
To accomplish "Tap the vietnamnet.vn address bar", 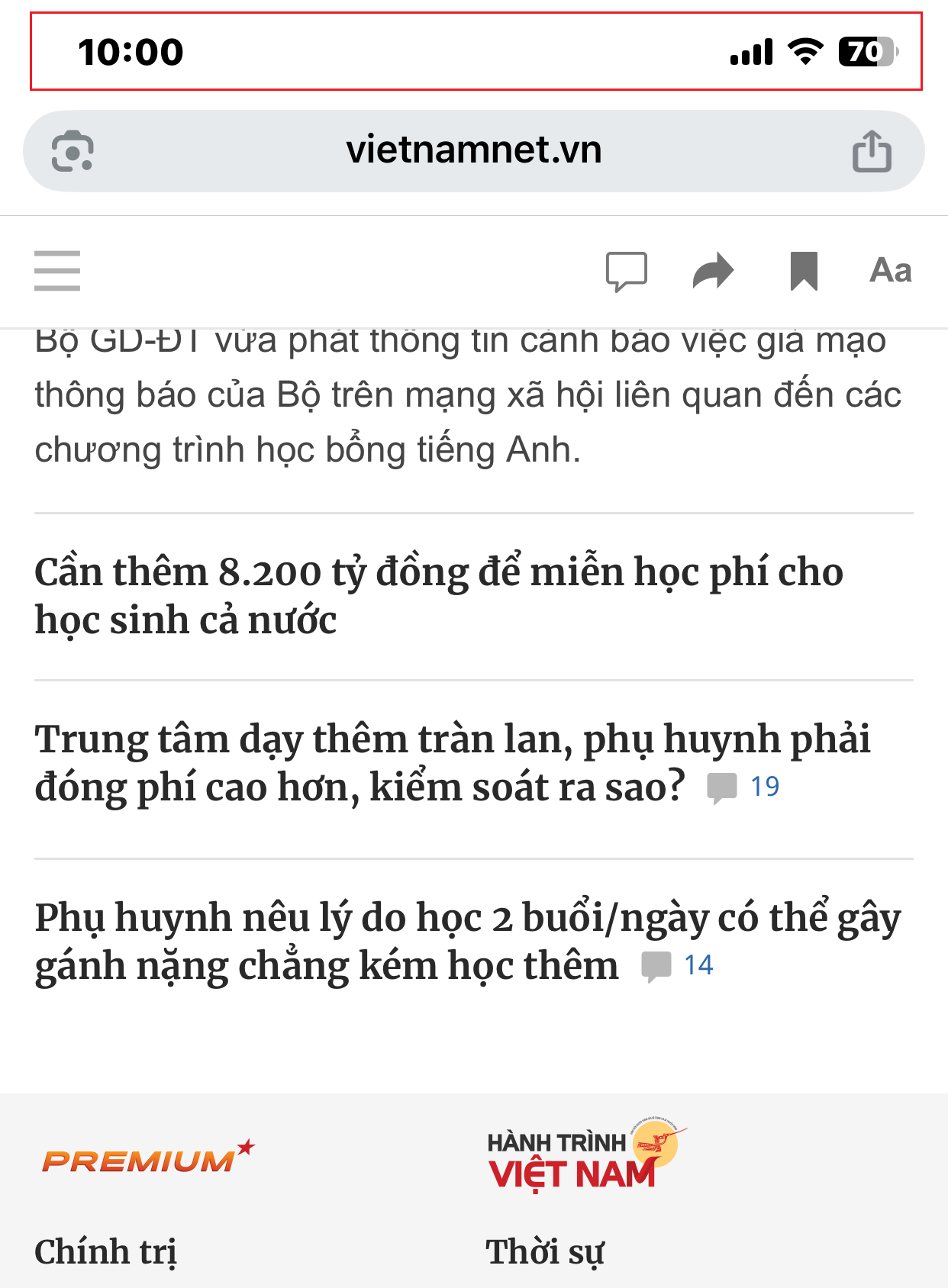I will click(x=473, y=150).
